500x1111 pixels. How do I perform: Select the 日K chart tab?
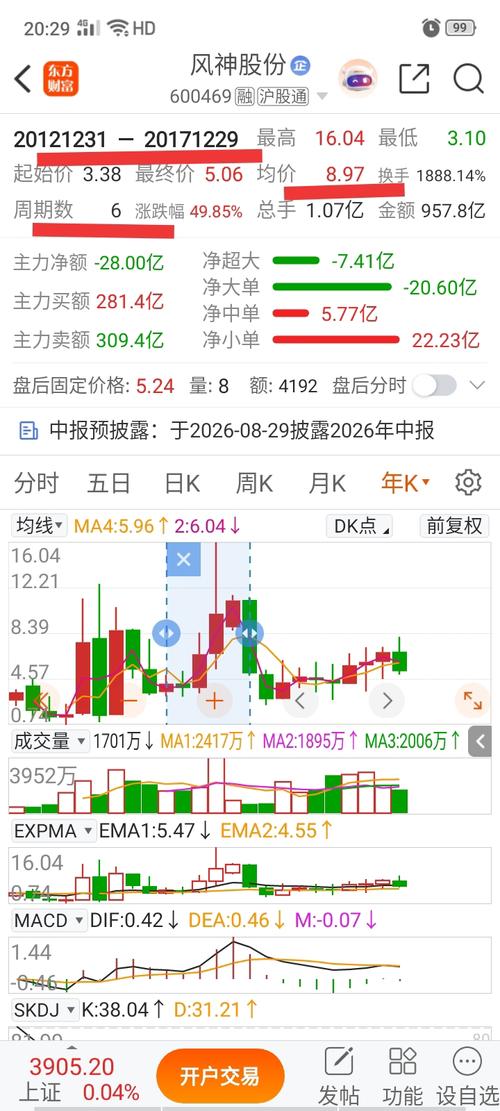pyautogui.click(x=182, y=483)
